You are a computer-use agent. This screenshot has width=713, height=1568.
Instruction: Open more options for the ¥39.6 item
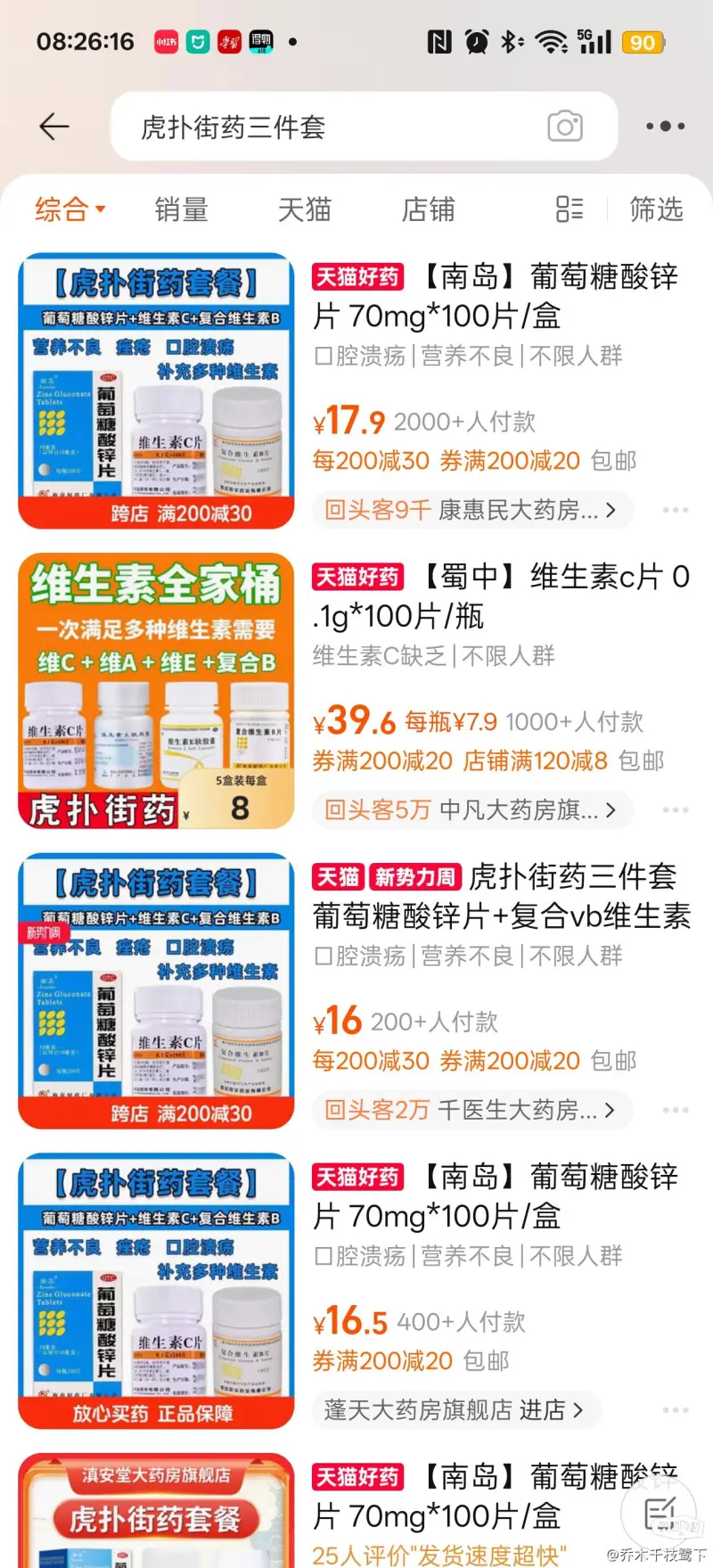click(676, 810)
